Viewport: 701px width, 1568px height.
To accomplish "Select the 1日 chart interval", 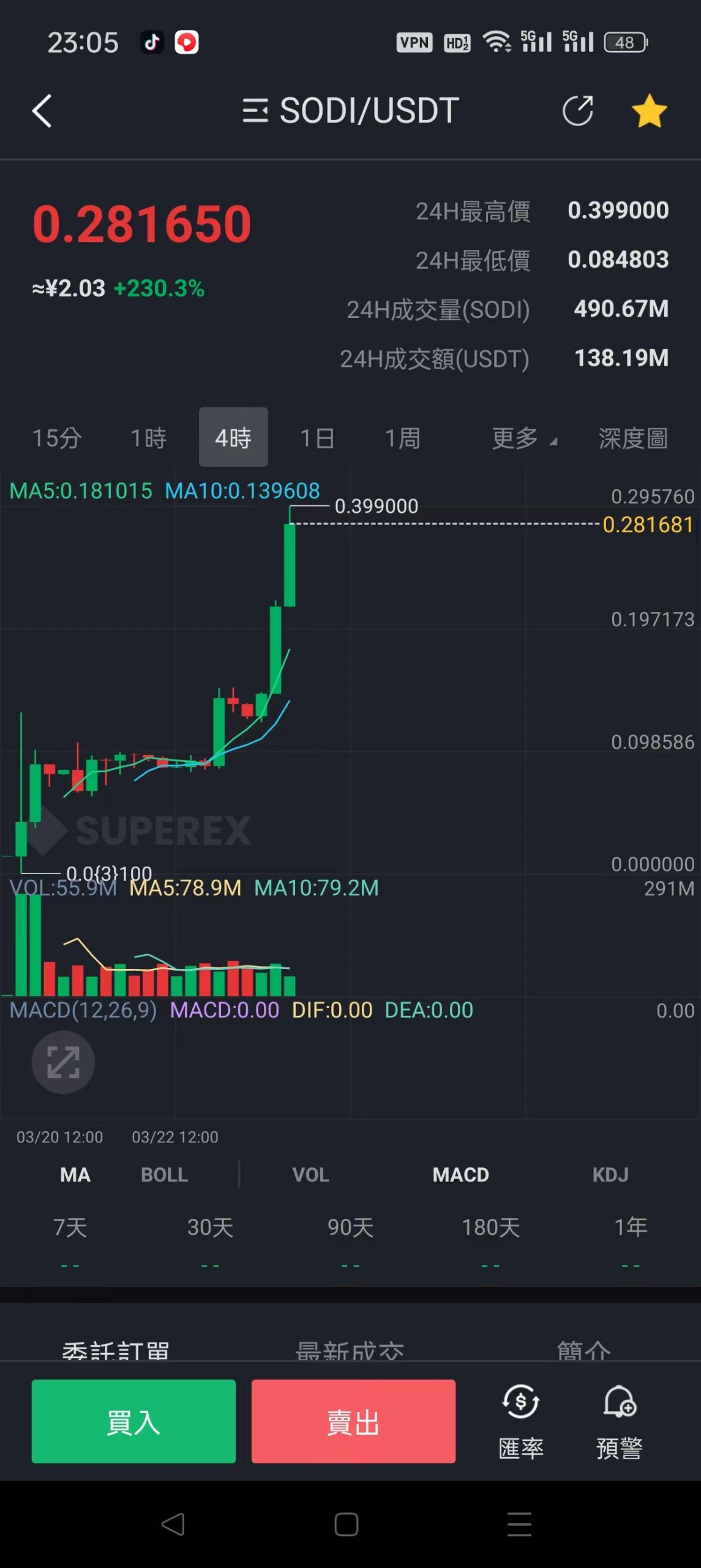I will 317,438.
